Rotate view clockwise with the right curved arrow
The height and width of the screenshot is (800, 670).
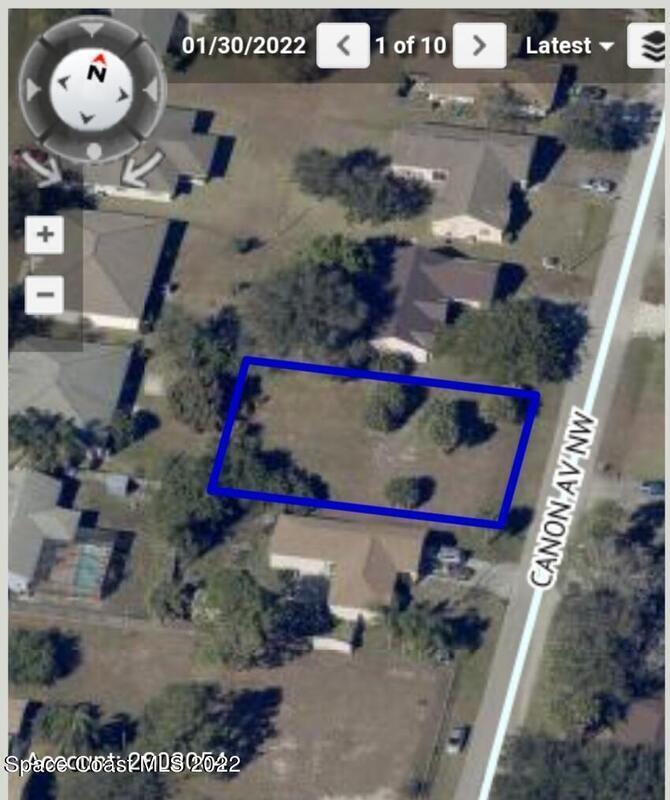(141, 169)
